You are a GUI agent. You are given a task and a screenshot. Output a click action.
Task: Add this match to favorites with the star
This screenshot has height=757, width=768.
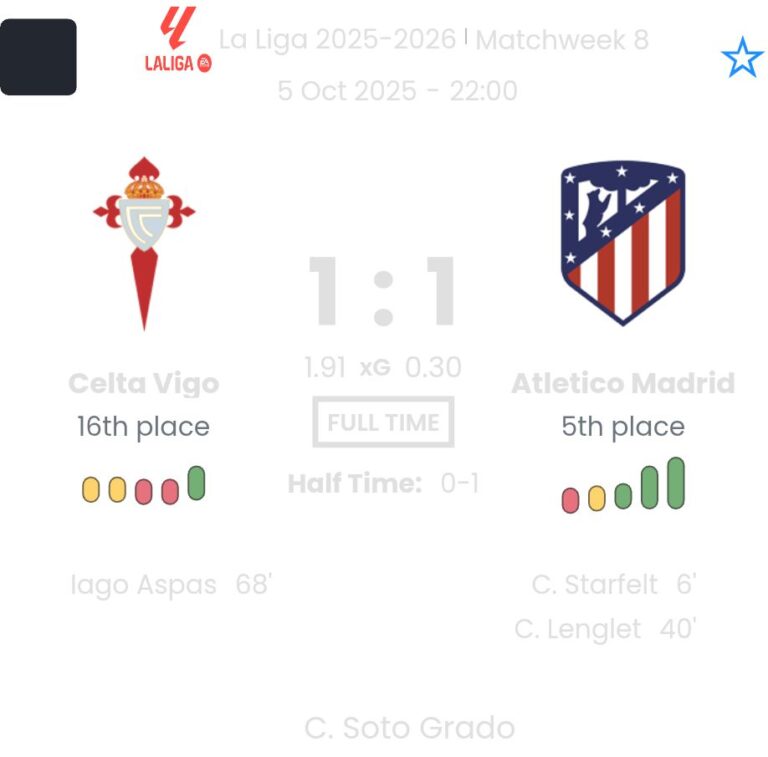(742, 58)
